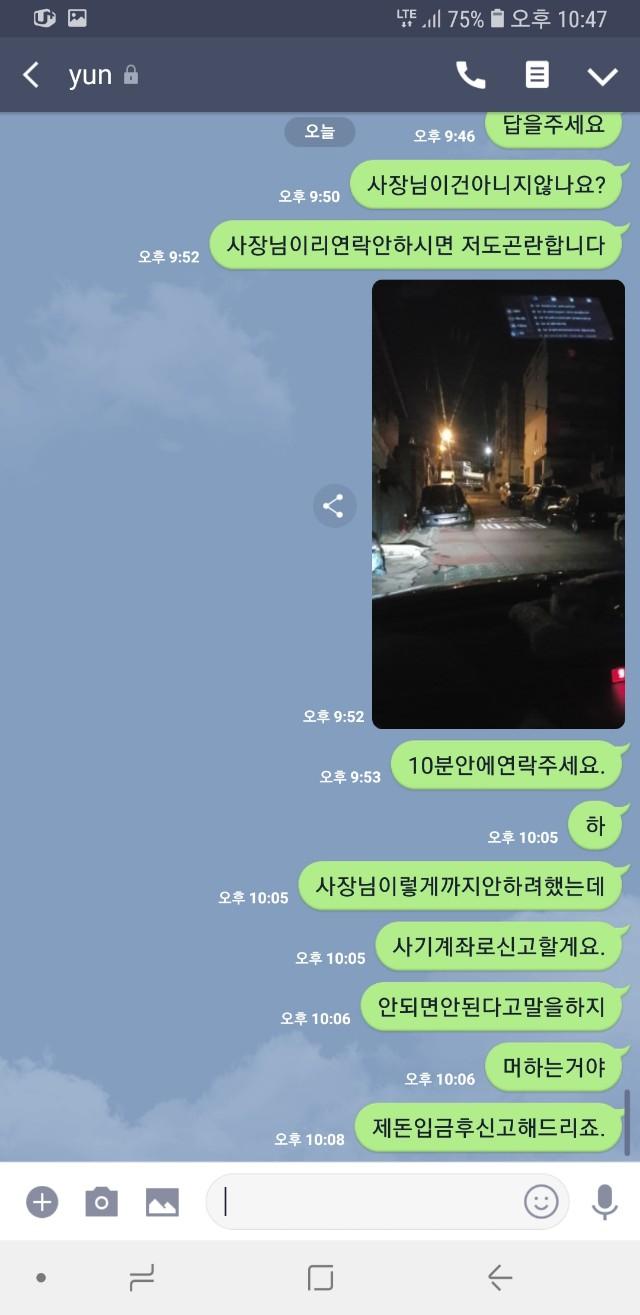Share the sent street photo
This screenshot has height=1315, width=640.
tap(334, 506)
